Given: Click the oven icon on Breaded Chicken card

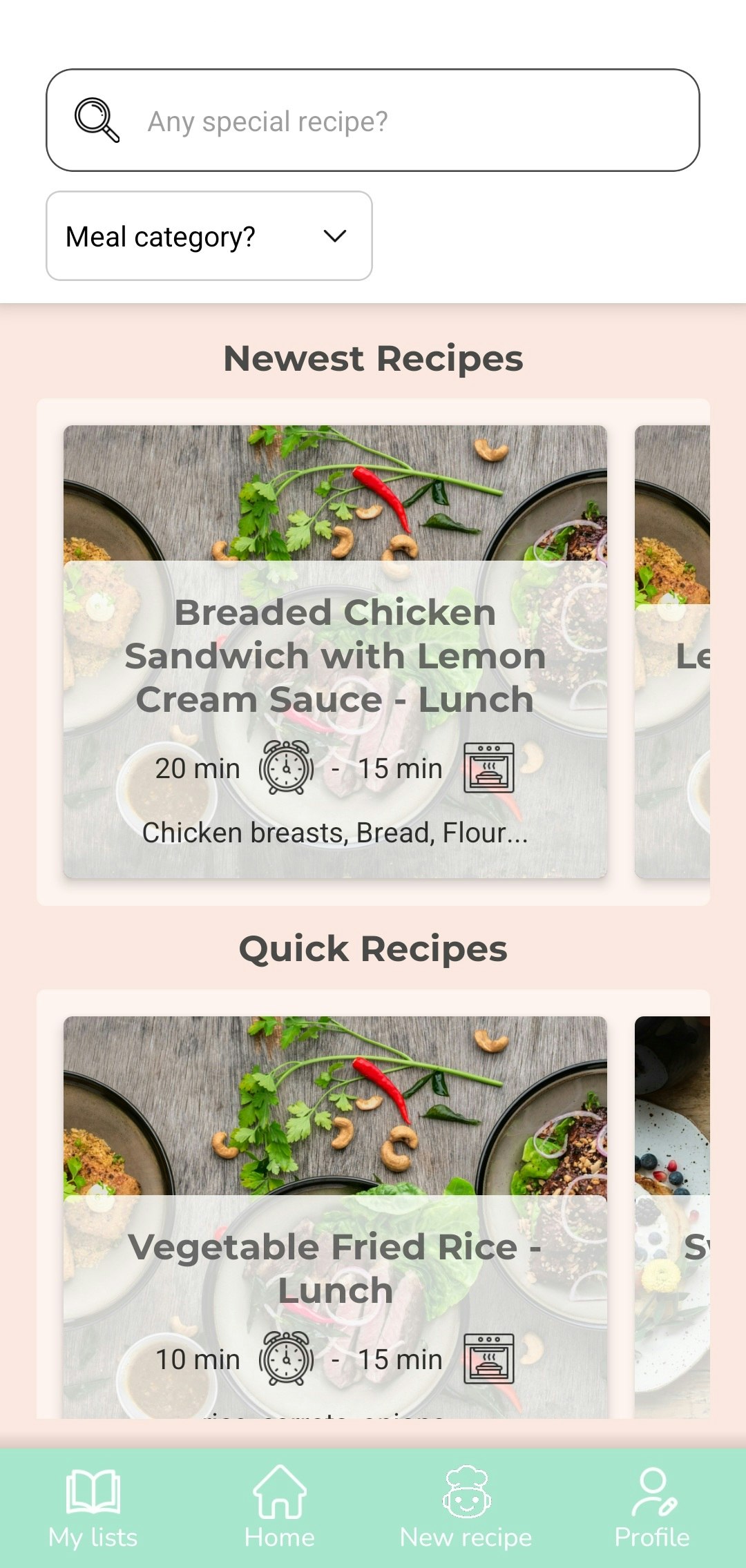Looking at the screenshot, I should coord(489,768).
